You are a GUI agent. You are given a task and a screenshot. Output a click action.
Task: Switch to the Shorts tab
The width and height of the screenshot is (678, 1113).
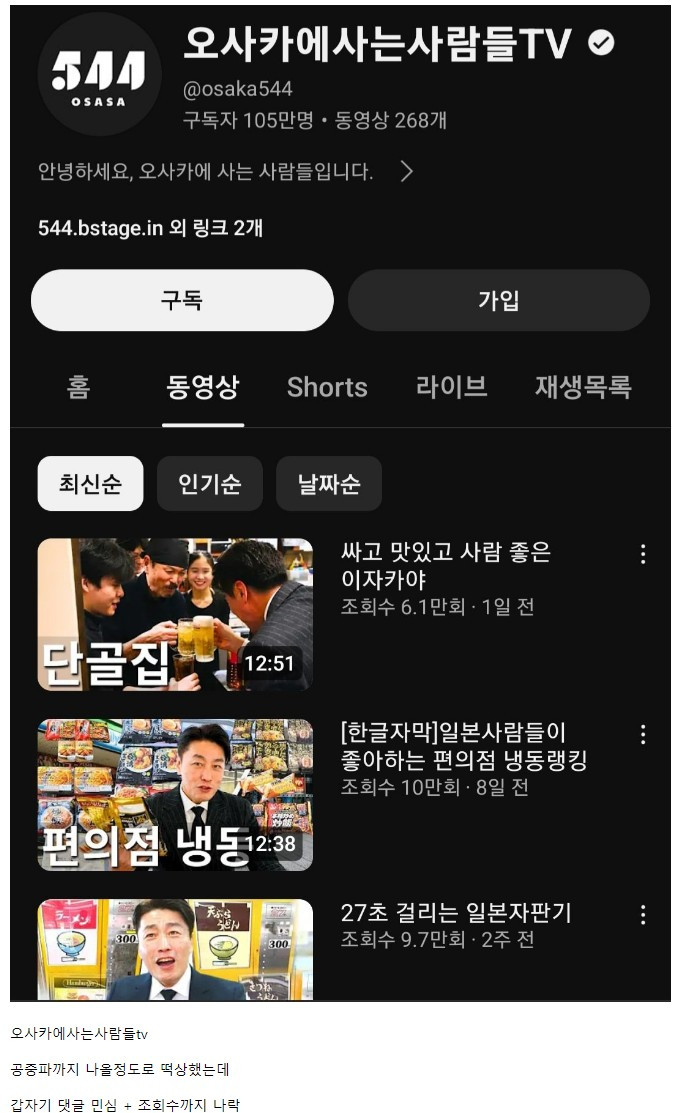(327, 388)
